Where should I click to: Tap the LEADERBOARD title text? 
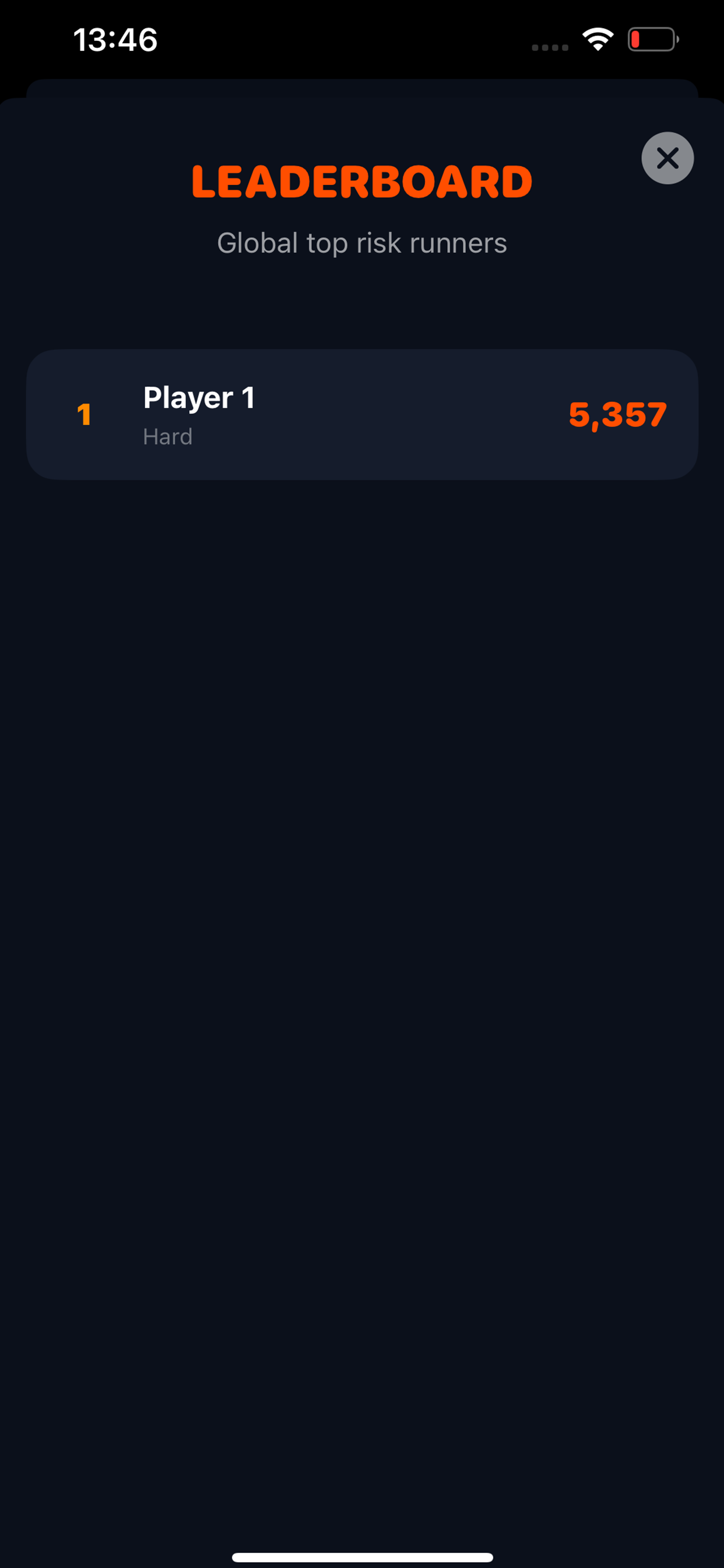(x=361, y=181)
